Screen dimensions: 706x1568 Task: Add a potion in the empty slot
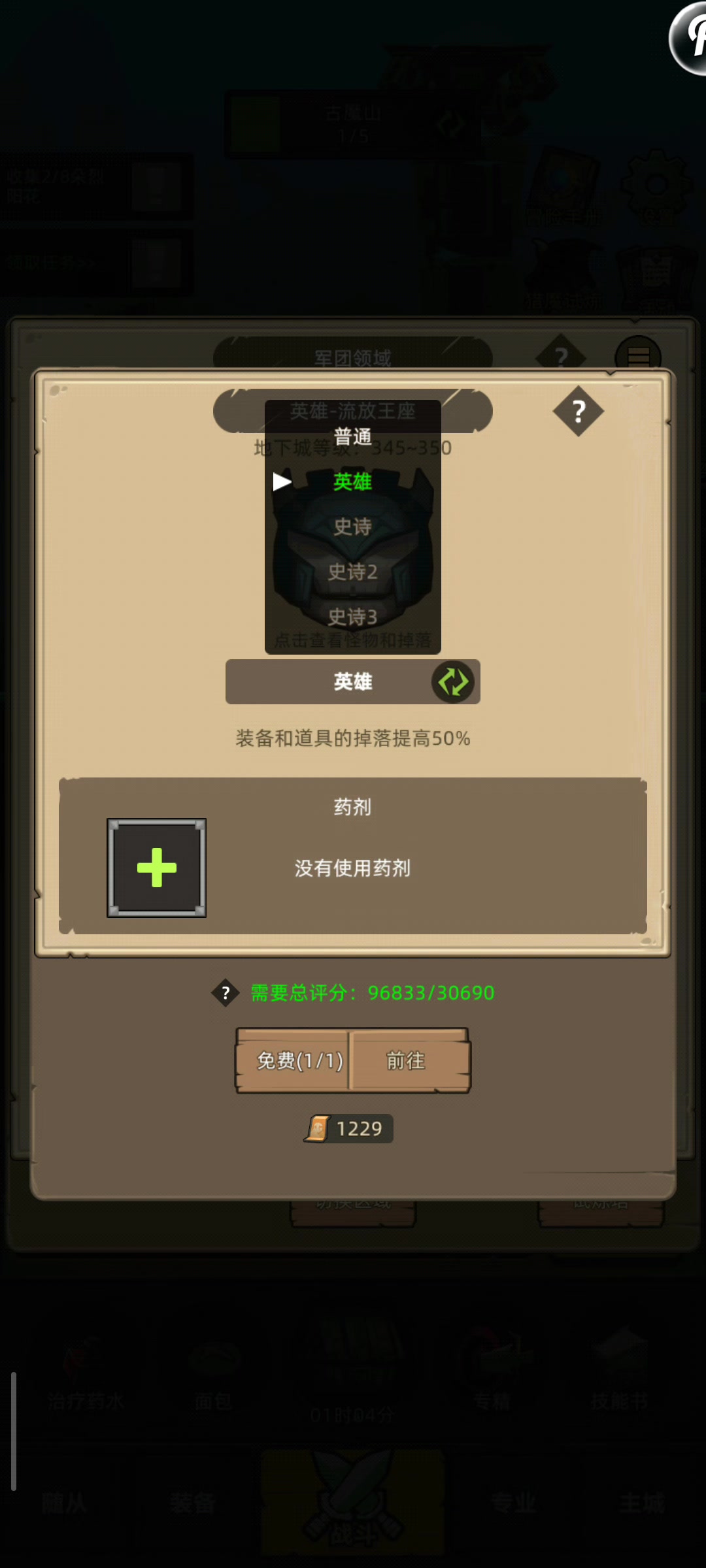click(157, 868)
